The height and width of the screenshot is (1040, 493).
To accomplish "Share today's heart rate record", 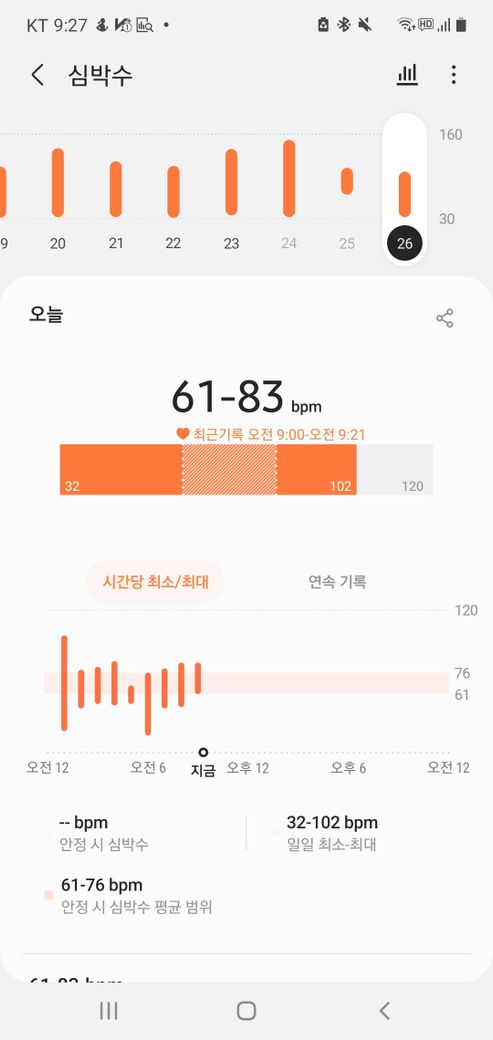I will pyautogui.click(x=445, y=318).
